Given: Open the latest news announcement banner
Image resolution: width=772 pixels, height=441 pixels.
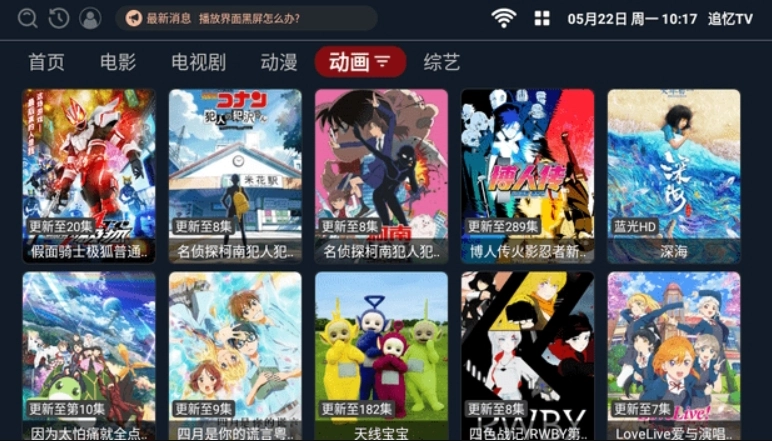Looking at the screenshot, I should click(245, 18).
